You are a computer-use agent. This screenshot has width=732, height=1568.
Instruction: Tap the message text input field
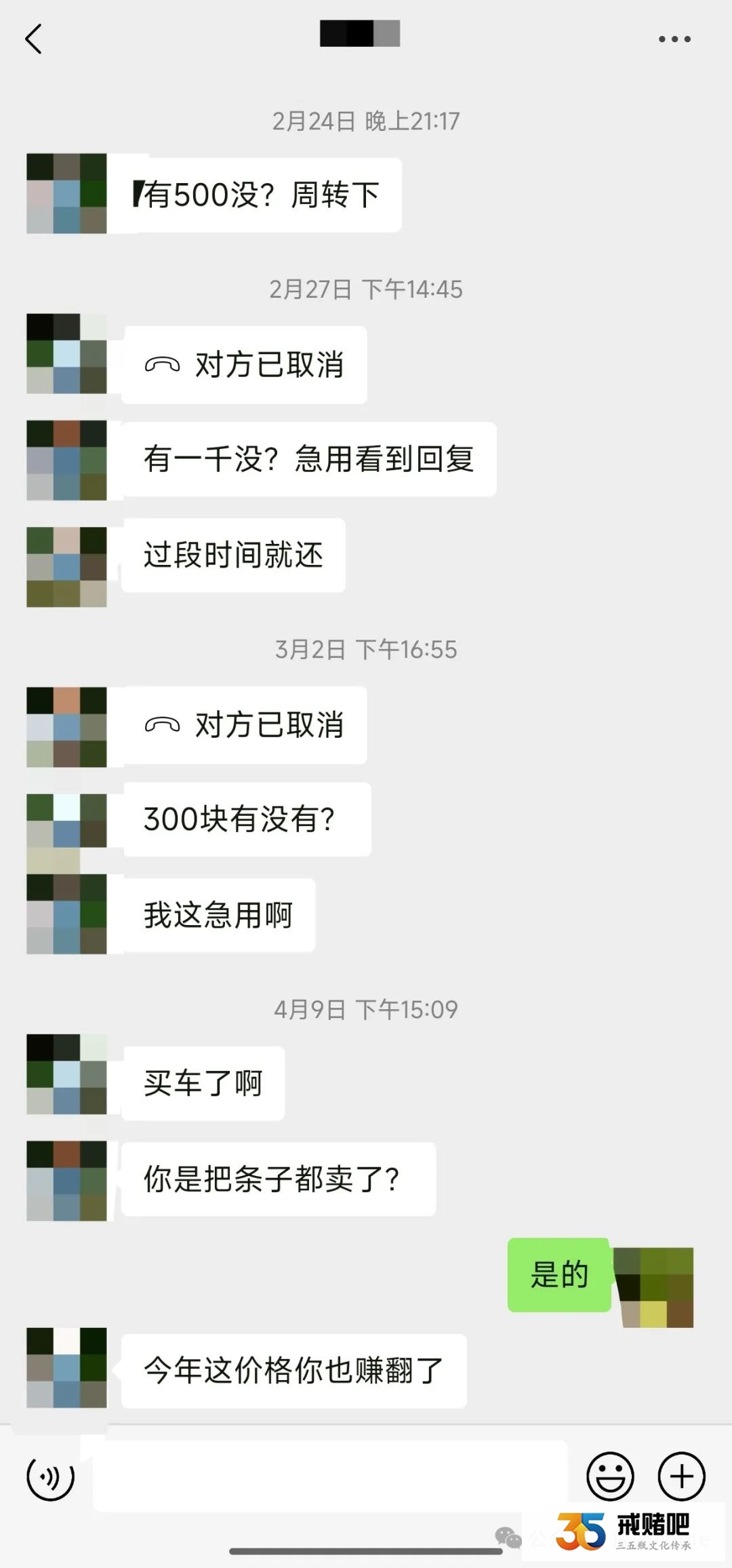click(329, 1476)
